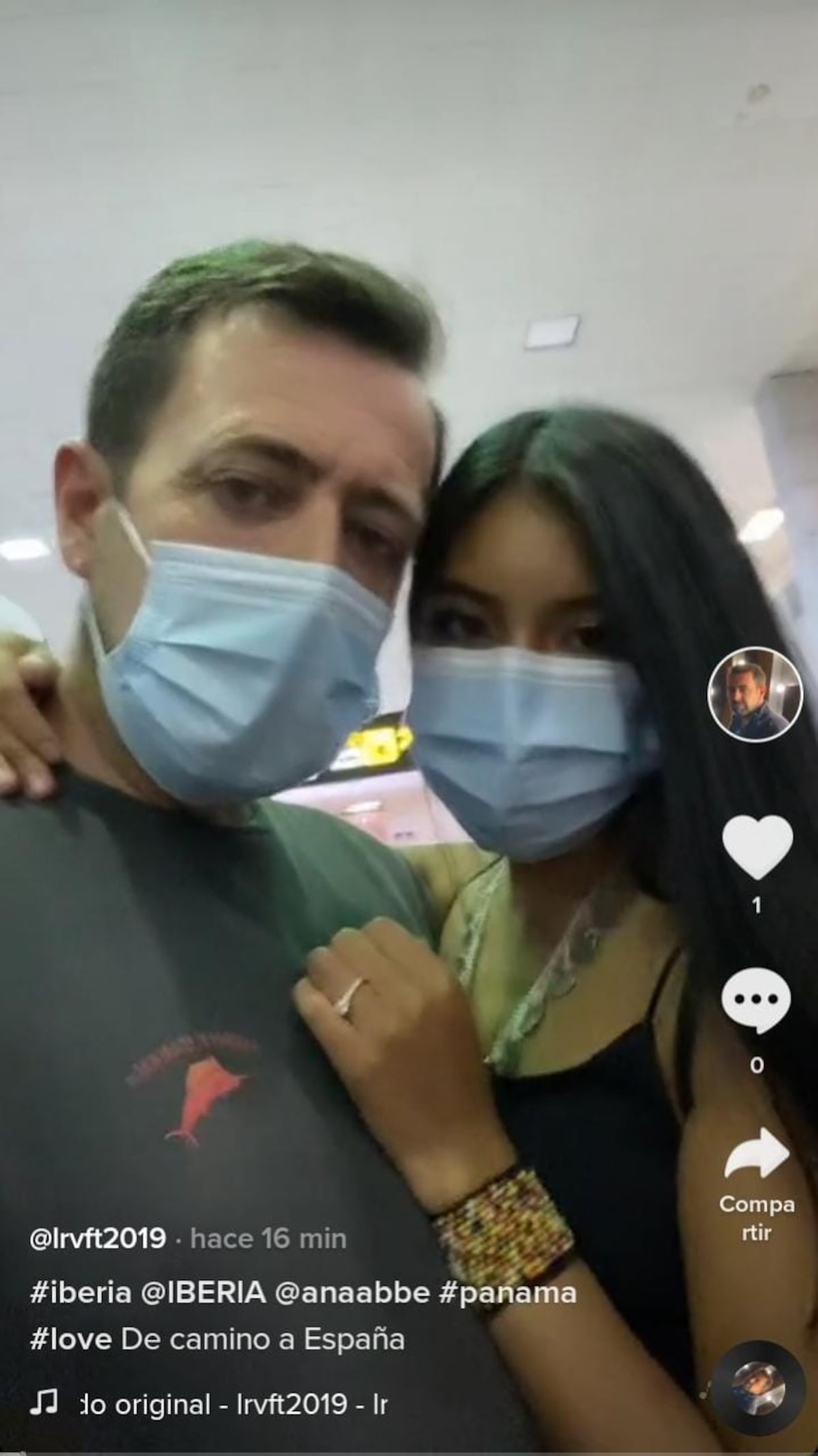Open the comments bubble
Screen dimensions: 818x1456
point(757,1000)
